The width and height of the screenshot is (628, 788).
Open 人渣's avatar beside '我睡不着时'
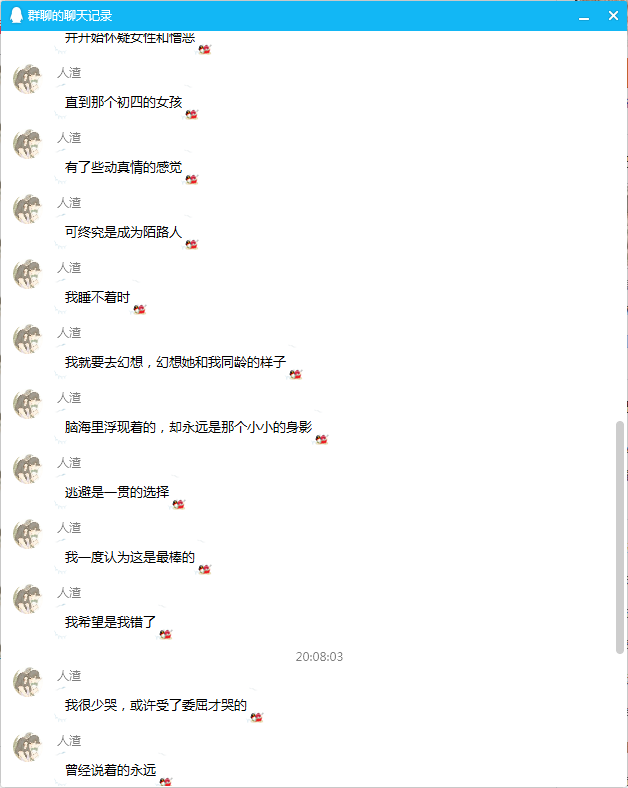coord(28,275)
